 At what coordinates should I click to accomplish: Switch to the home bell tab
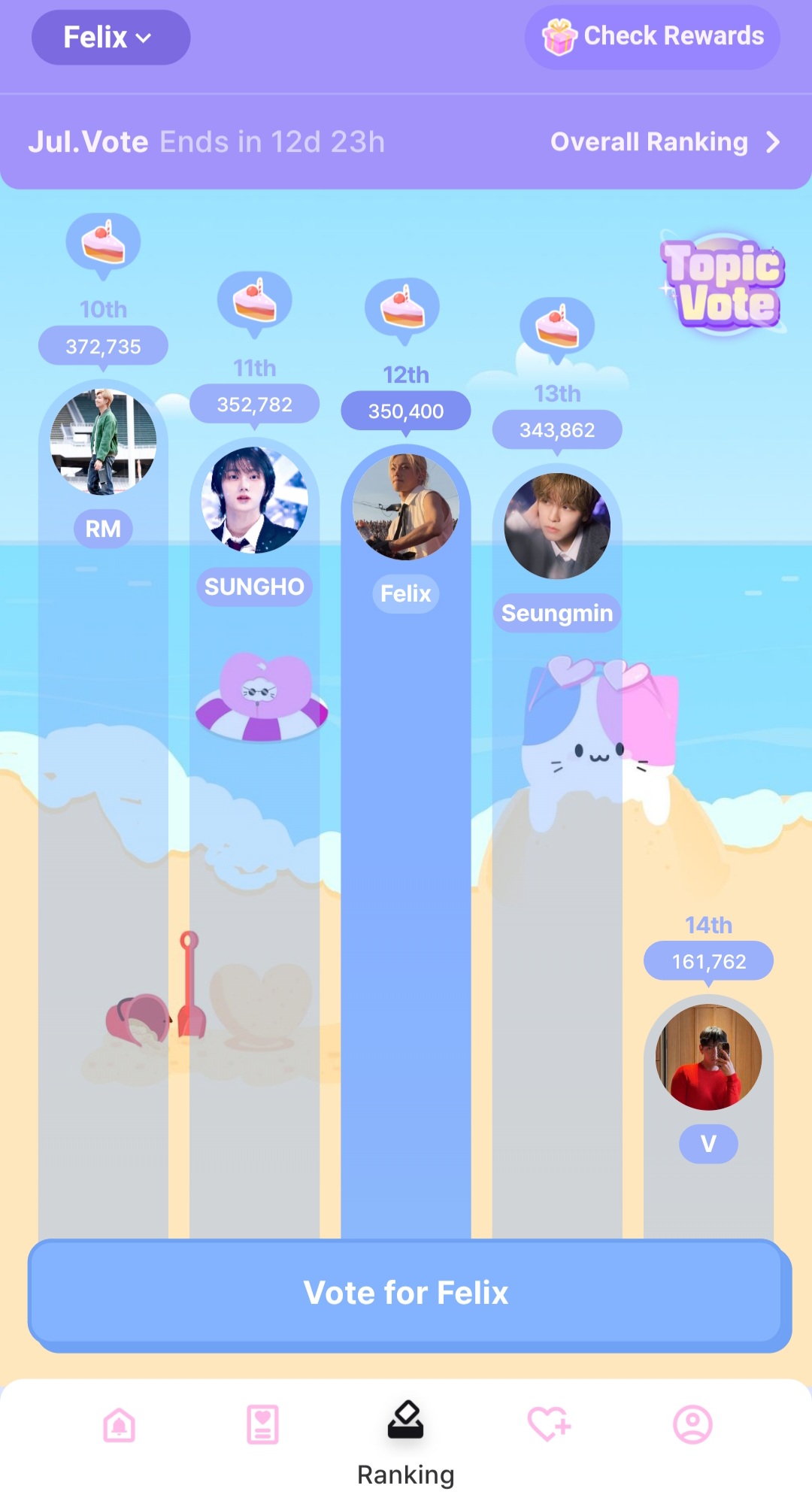120,1424
